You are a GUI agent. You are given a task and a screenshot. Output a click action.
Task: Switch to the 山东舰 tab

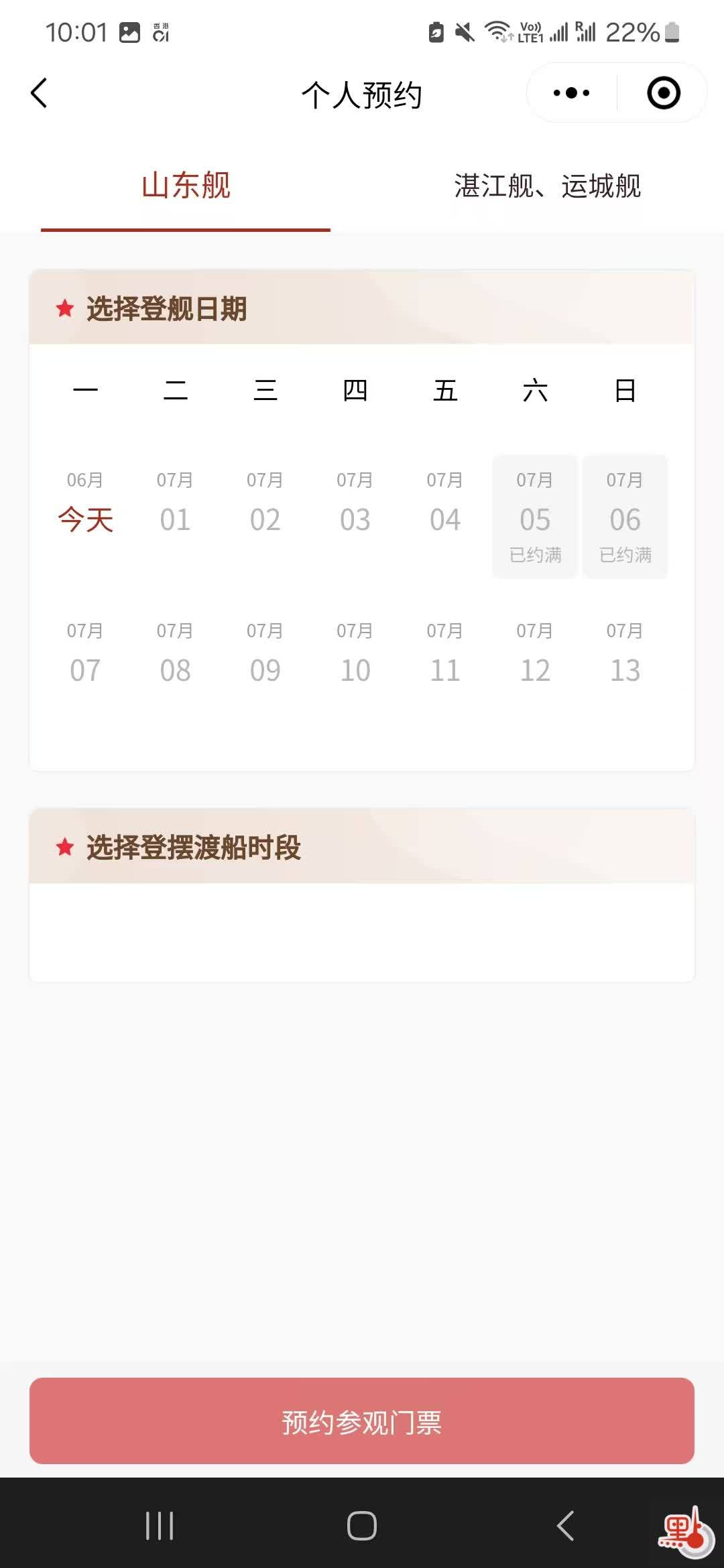[x=186, y=186]
